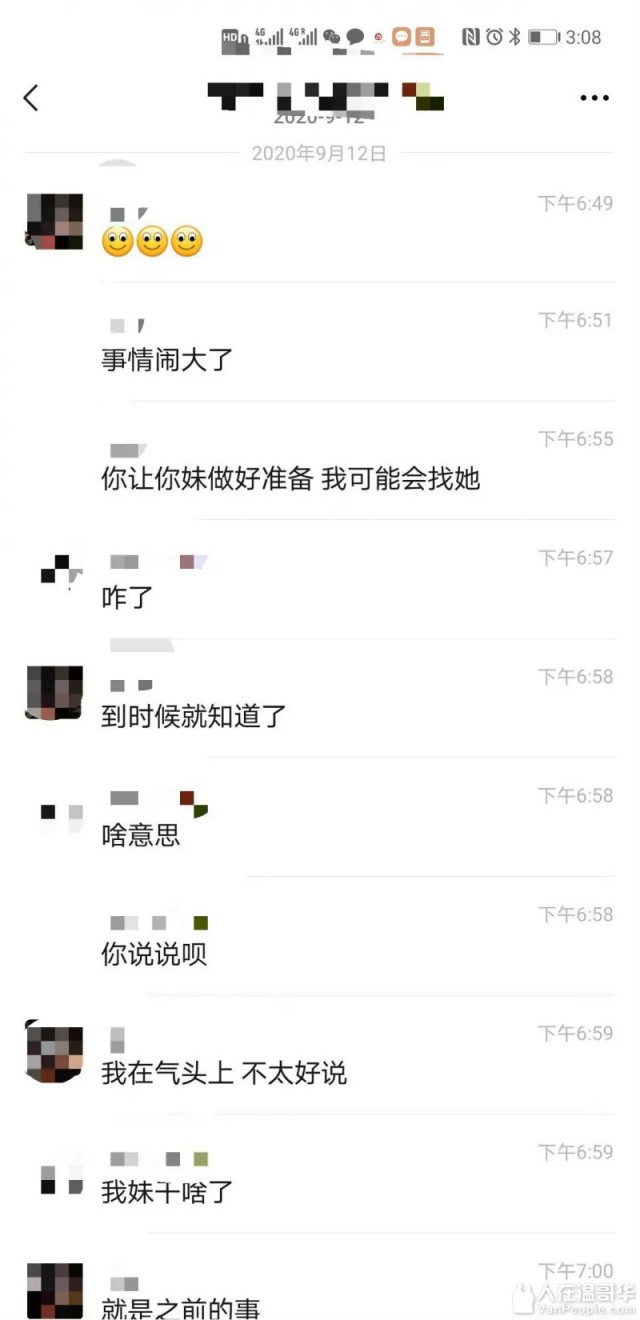Screen dimensions: 640x1320
Task: Tap the message "到时候就知道了"
Action: (x=194, y=716)
